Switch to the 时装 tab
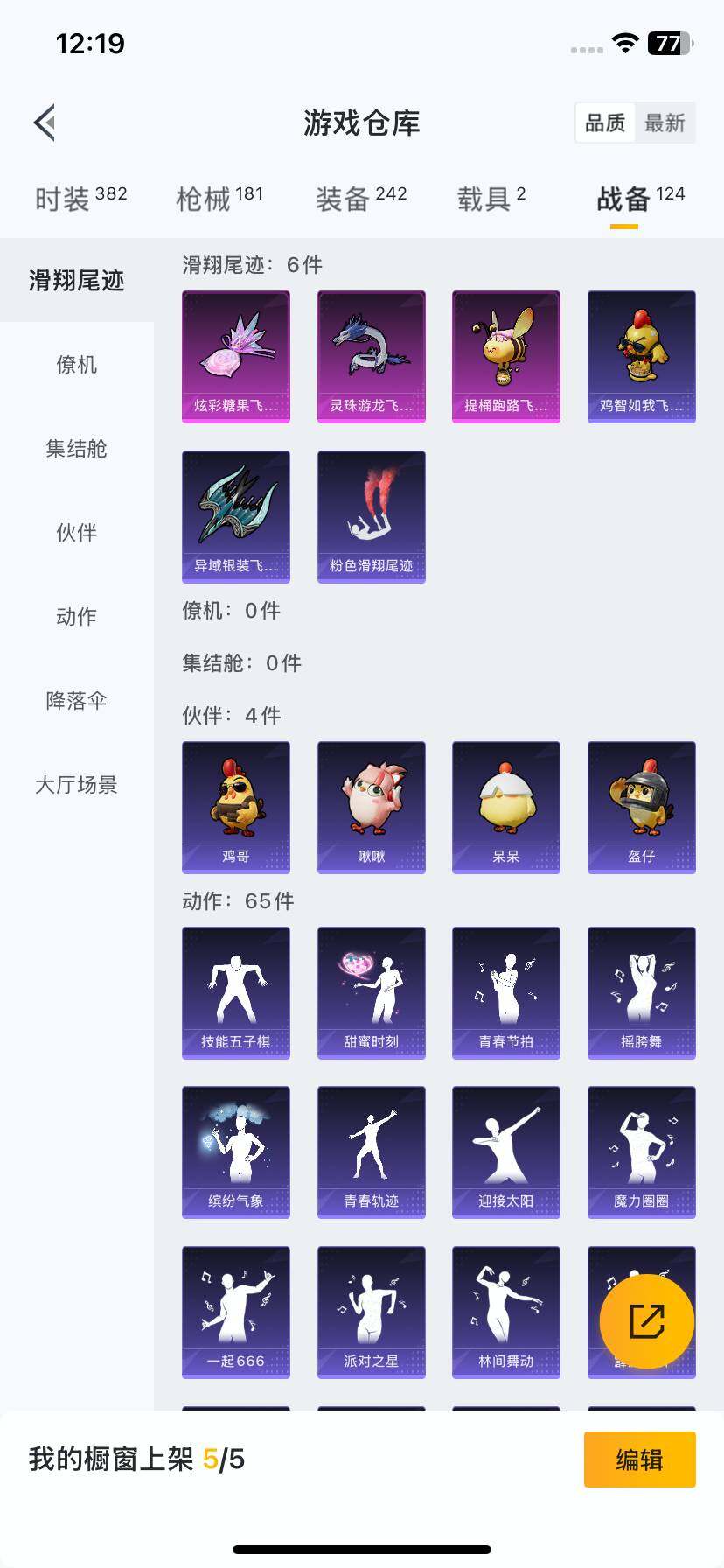724x1568 pixels. (80, 199)
